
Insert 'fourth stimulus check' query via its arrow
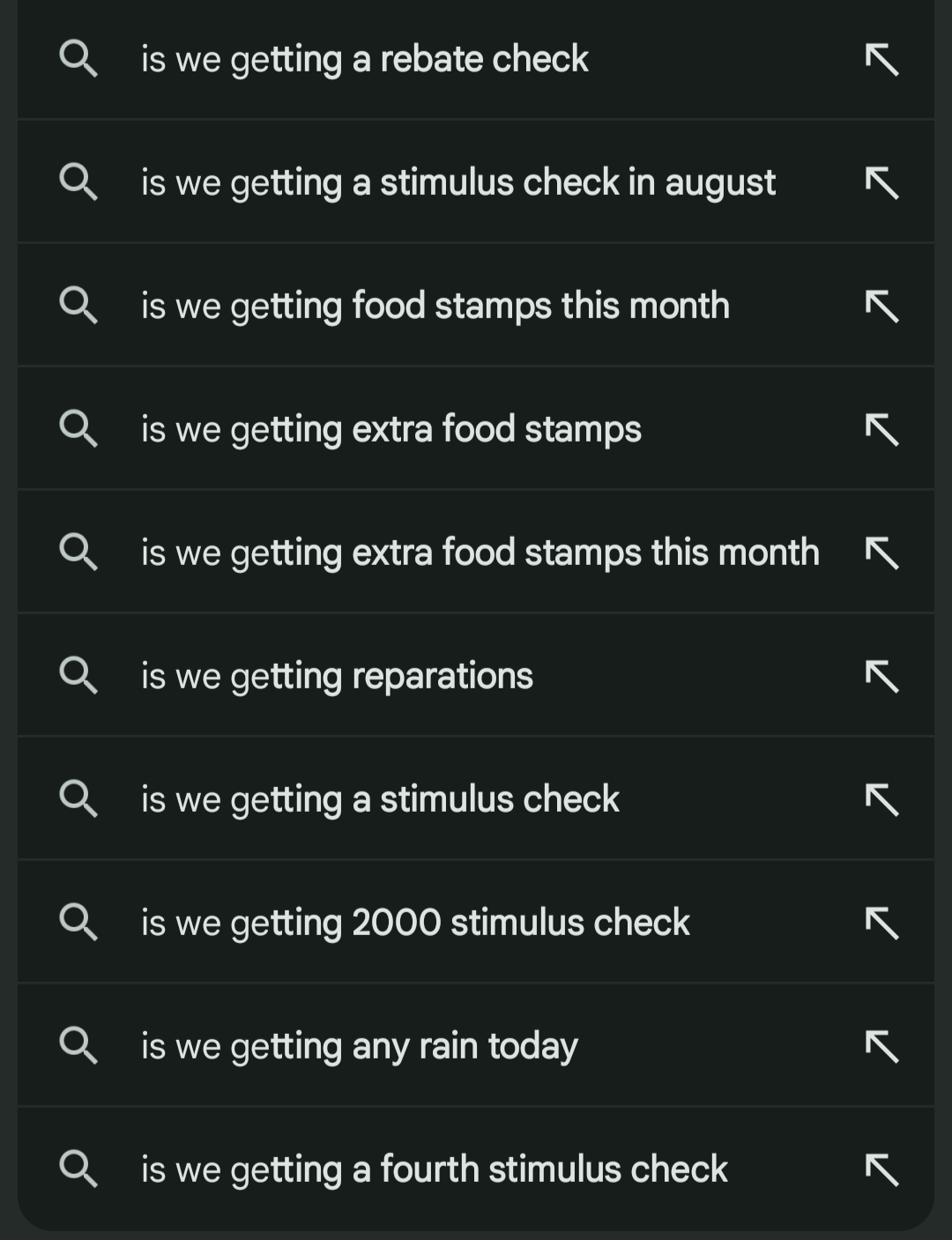point(881,1170)
